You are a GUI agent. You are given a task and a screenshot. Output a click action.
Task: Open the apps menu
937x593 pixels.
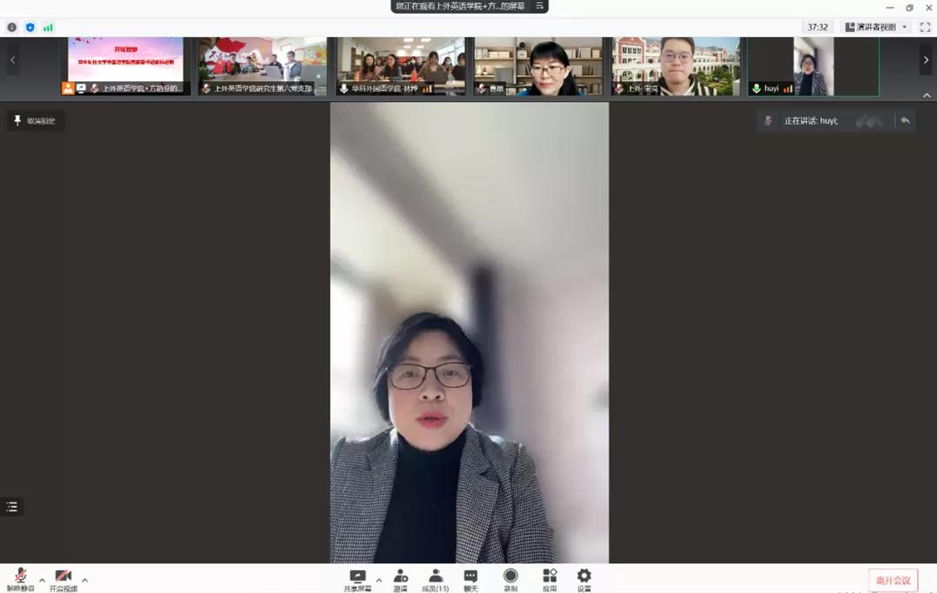coord(549,578)
